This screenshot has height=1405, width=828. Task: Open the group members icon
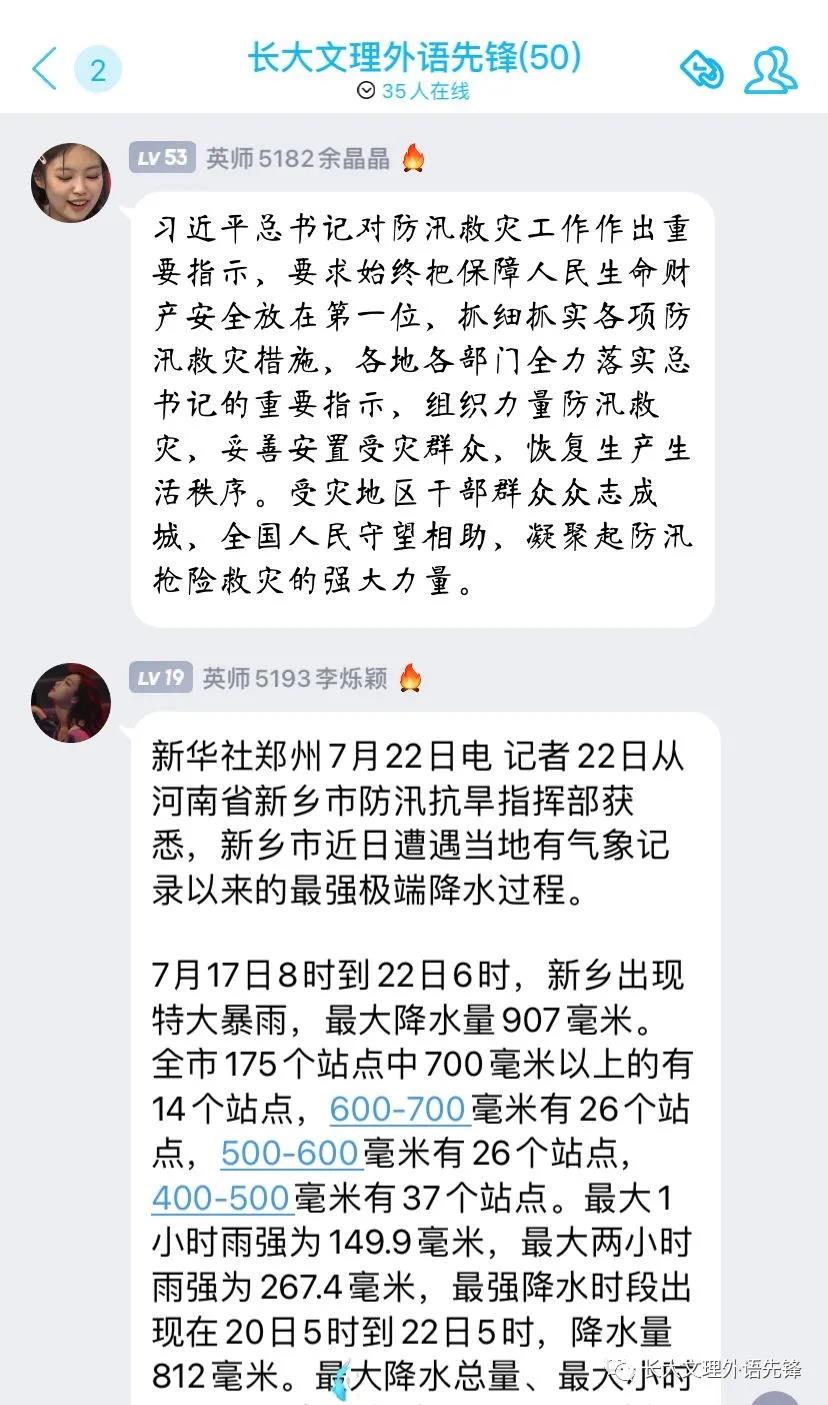click(770, 69)
